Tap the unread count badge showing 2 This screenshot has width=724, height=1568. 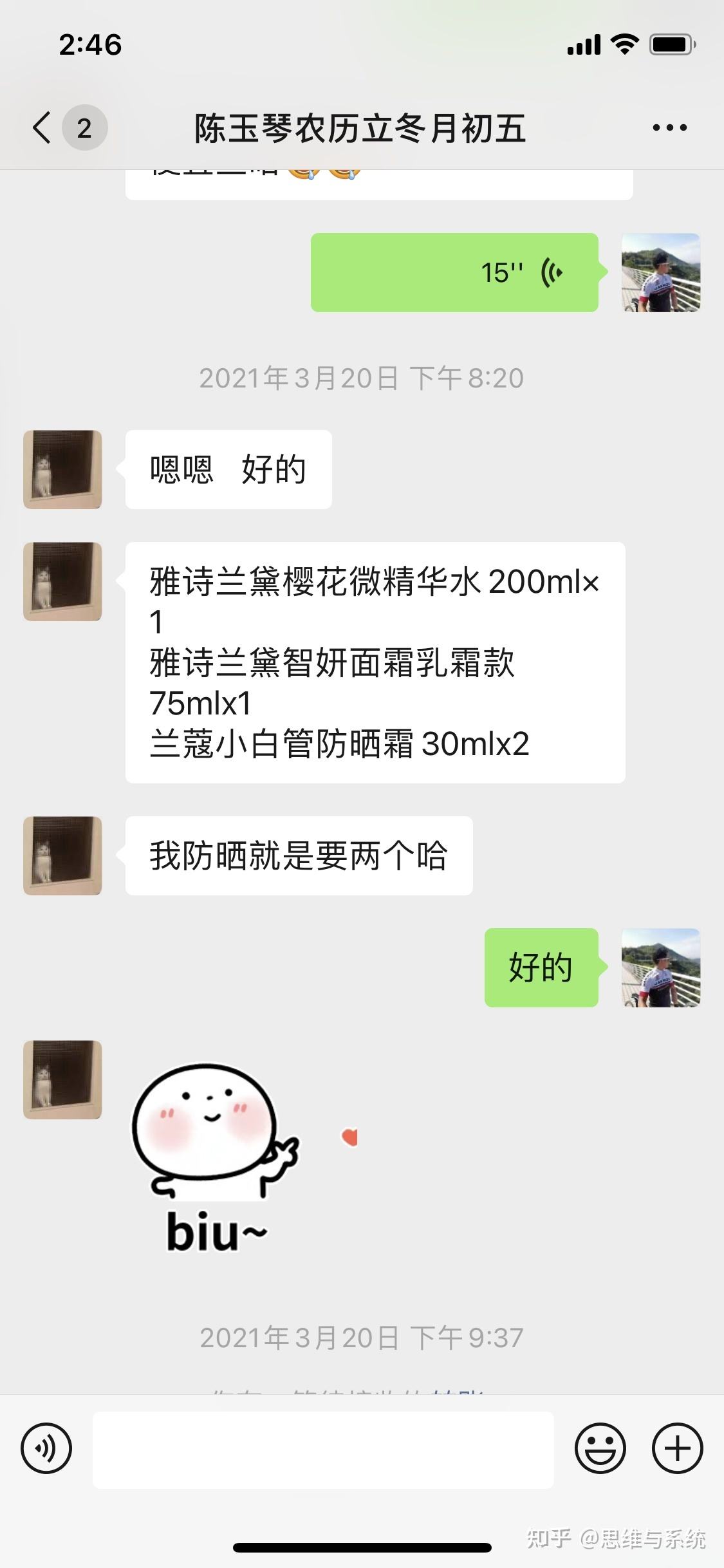(84, 127)
